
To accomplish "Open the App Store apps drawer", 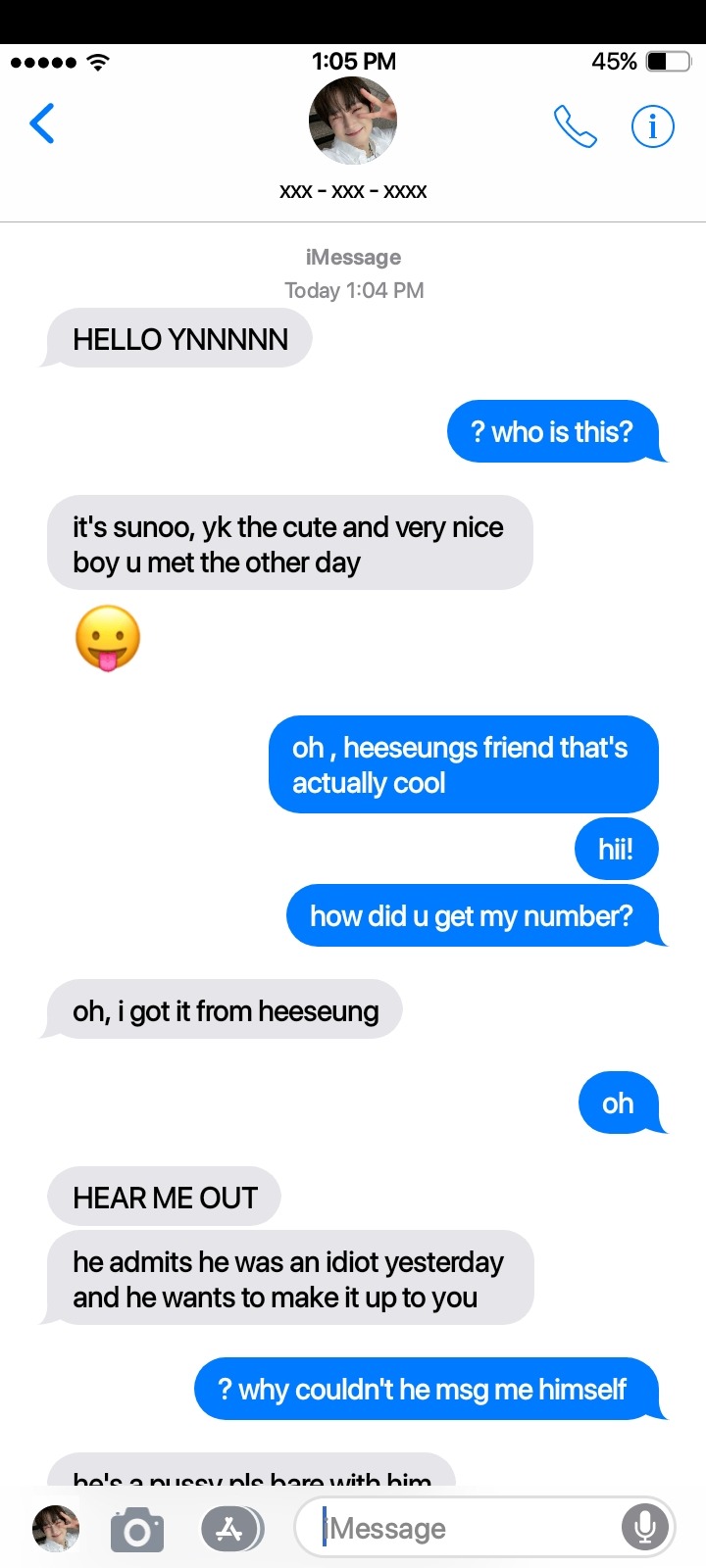I will (231, 1529).
